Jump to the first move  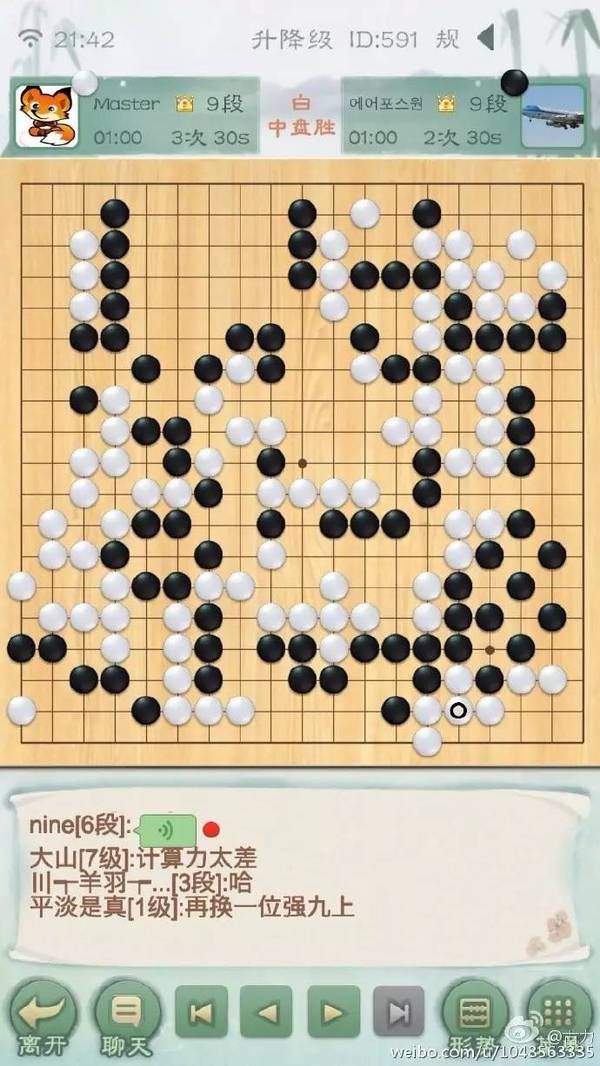201,1012
